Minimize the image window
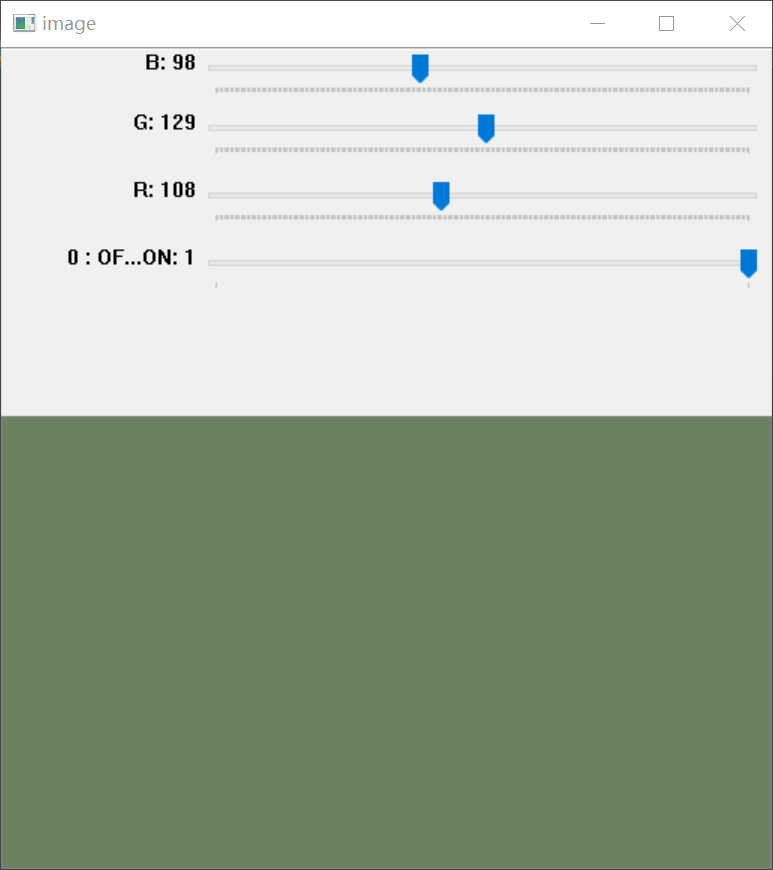773x870 pixels. click(x=597, y=24)
